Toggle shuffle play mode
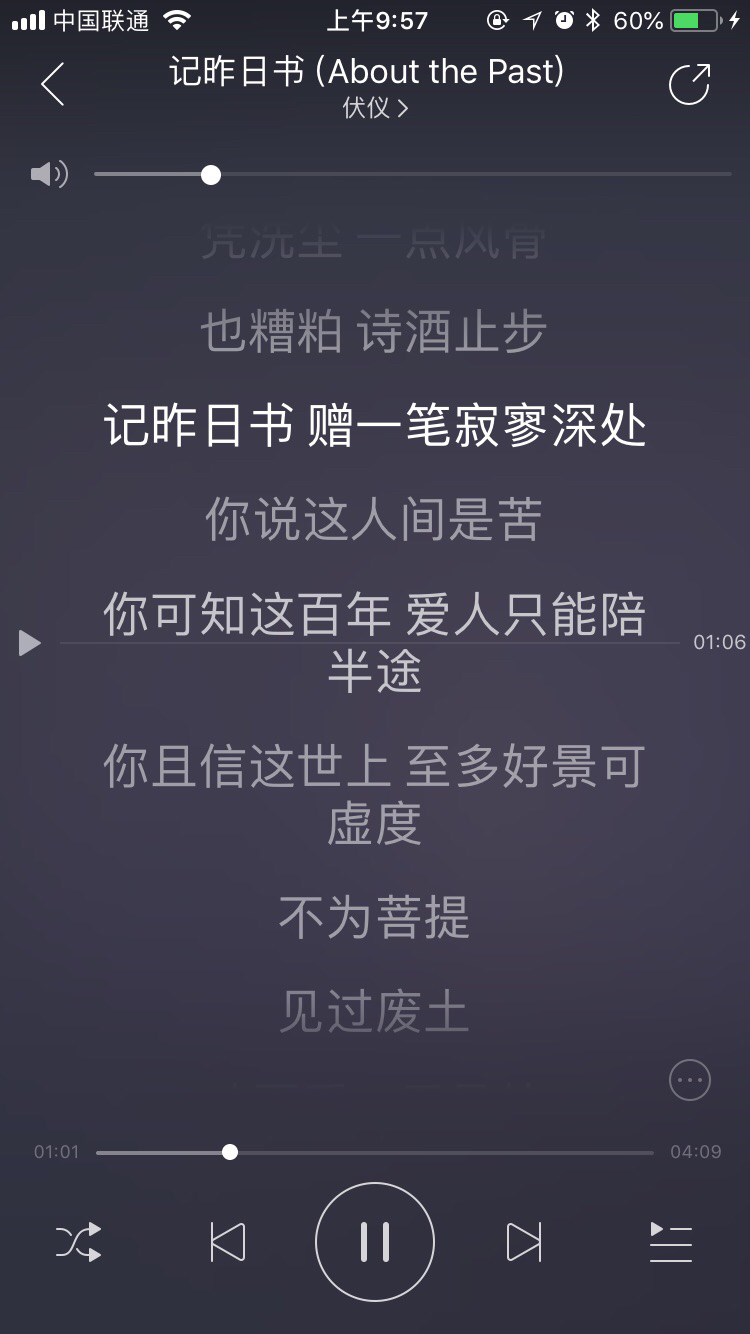Viewport: 750px width, 1334px height. [x=79, y=1242]
